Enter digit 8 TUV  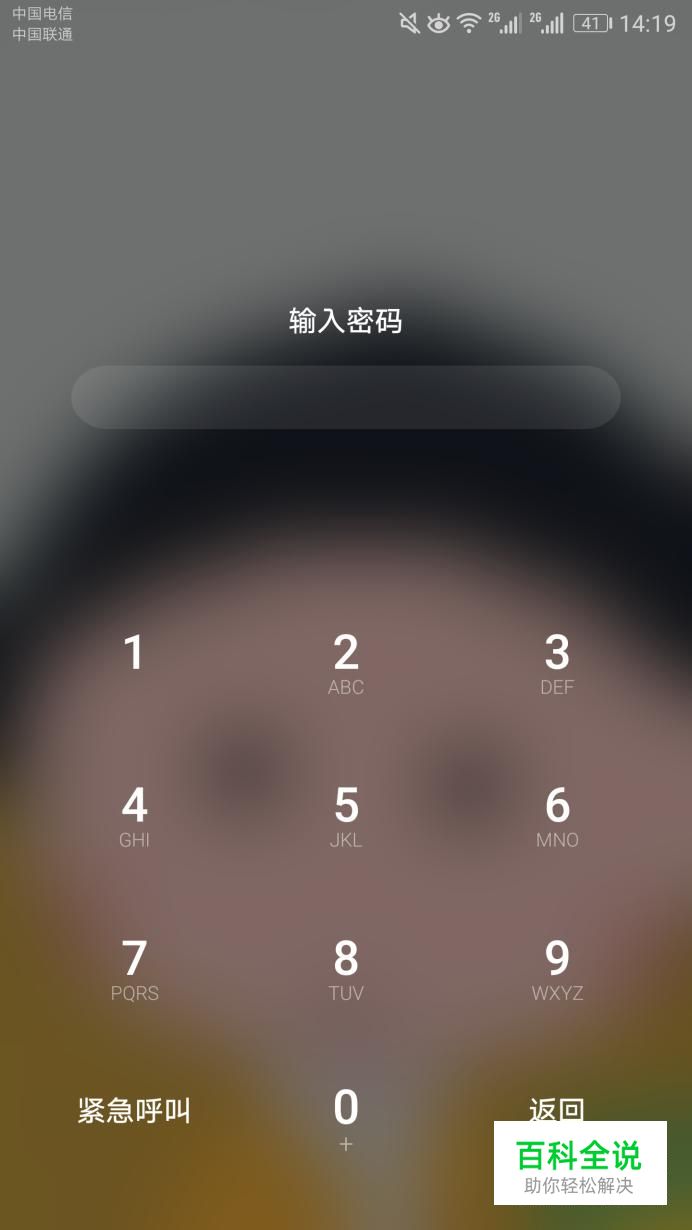point(346,969)
